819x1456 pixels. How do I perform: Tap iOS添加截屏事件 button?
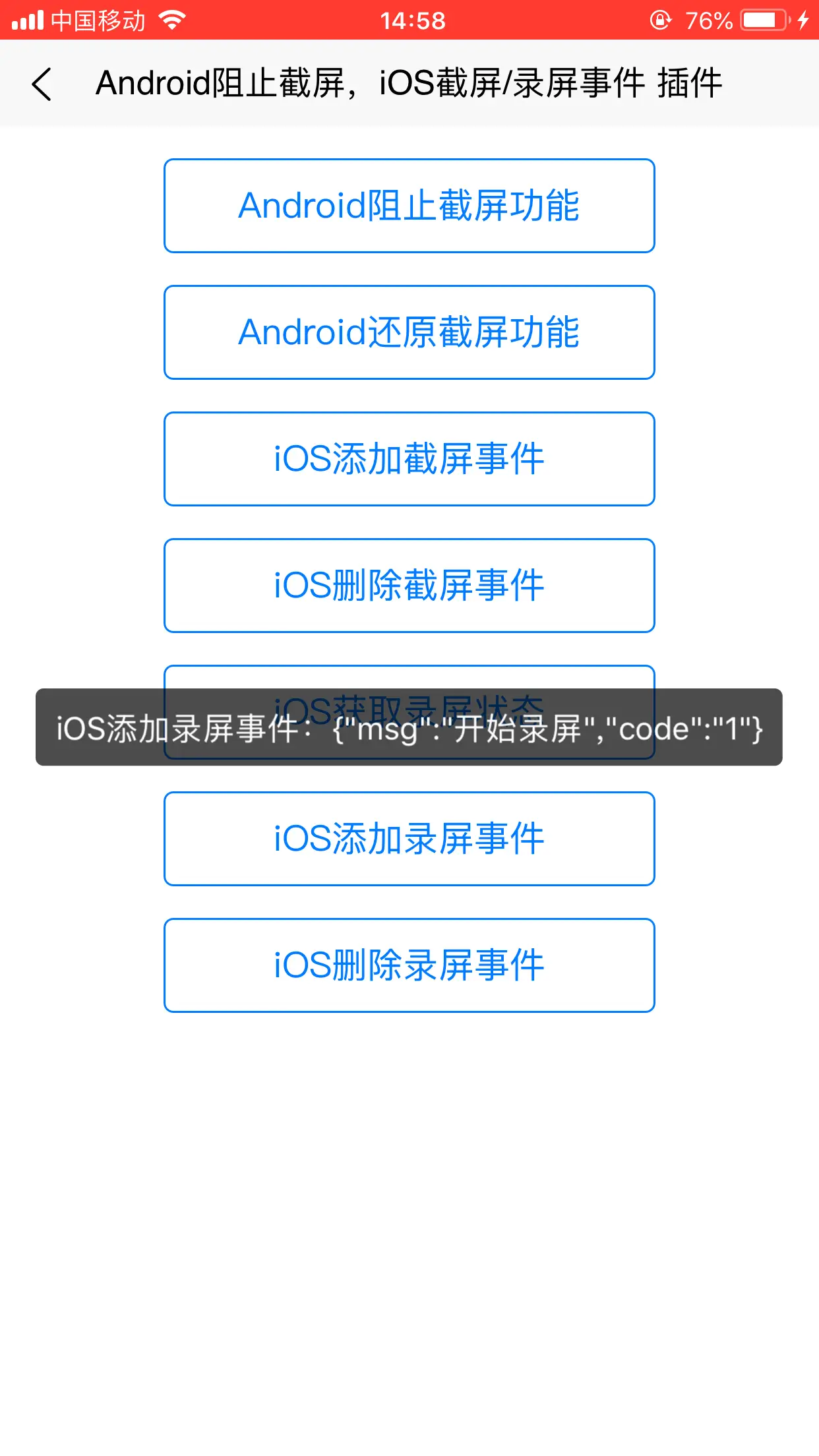[409, 459]
